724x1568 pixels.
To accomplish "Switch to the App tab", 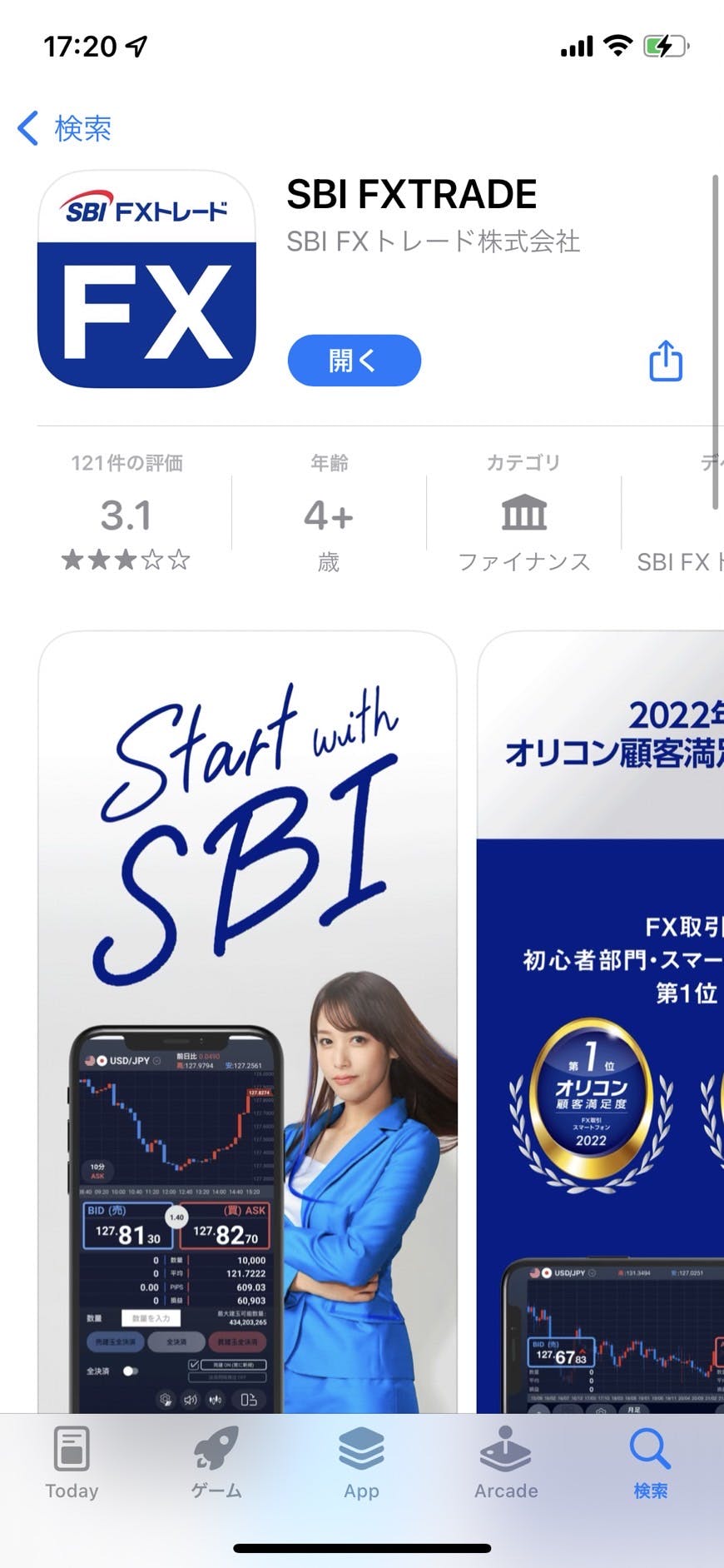I will (361, 1463).
